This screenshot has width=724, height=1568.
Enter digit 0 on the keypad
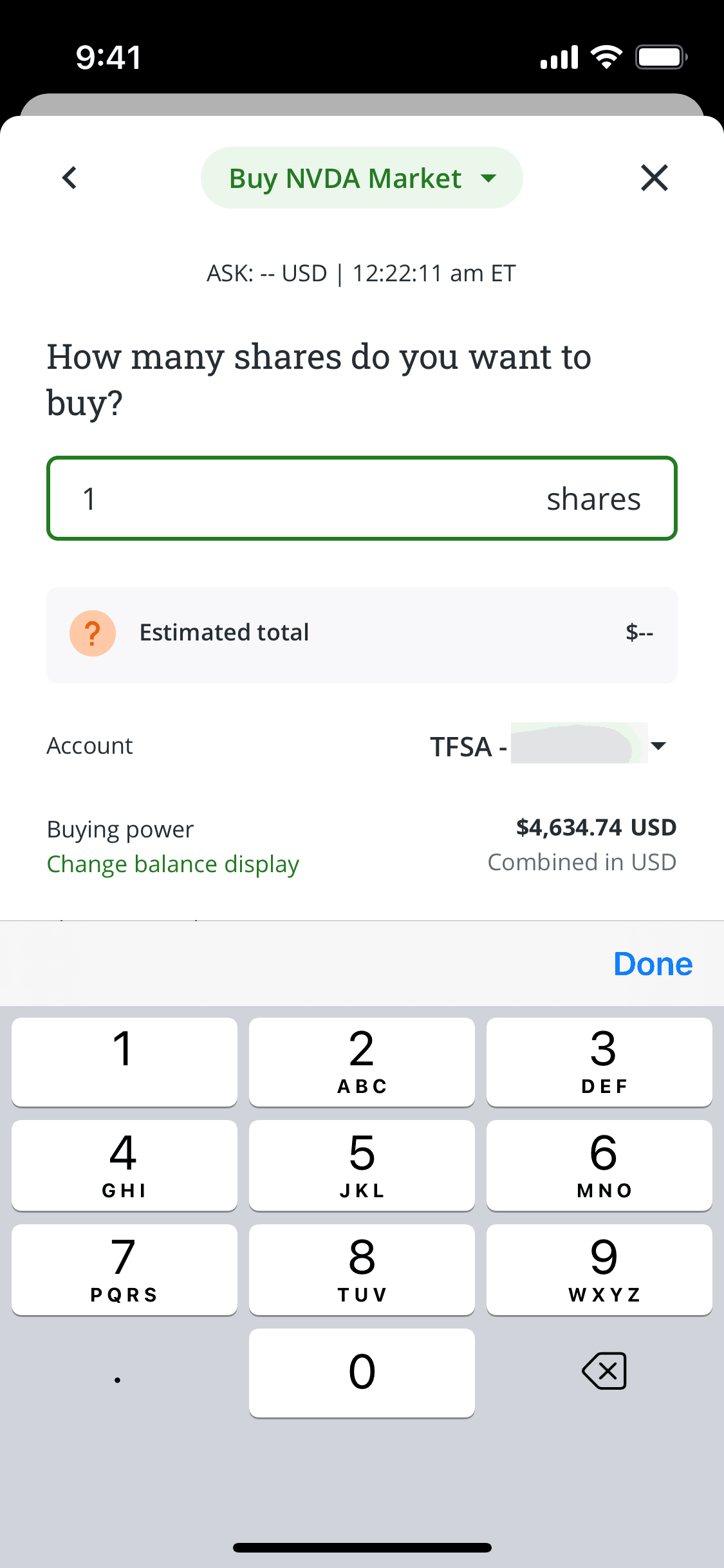tap(362, 1373)
